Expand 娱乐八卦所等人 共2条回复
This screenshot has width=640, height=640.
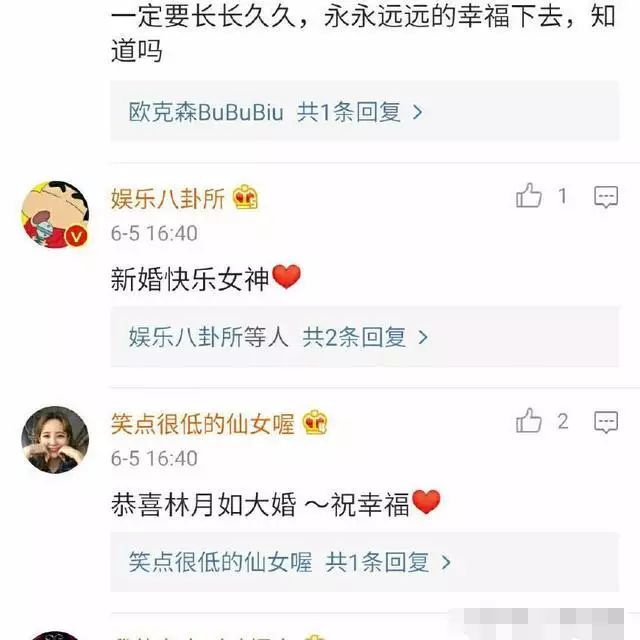pos(278,337)
